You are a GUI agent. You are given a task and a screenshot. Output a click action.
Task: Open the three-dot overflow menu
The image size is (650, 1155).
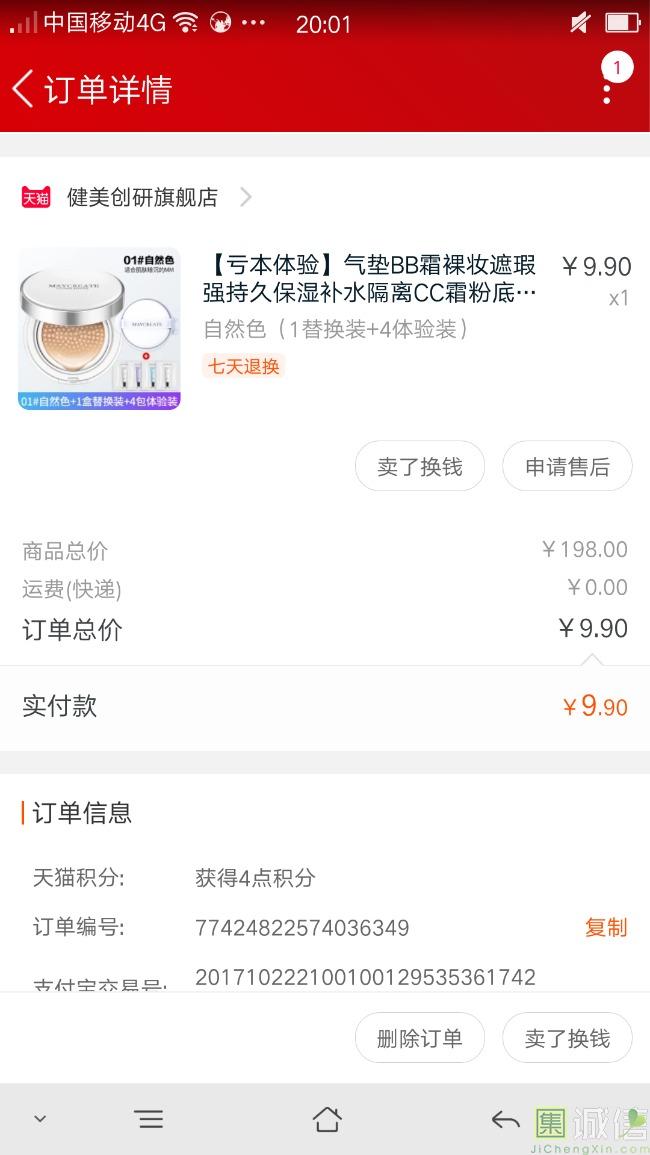click(607, 91)
